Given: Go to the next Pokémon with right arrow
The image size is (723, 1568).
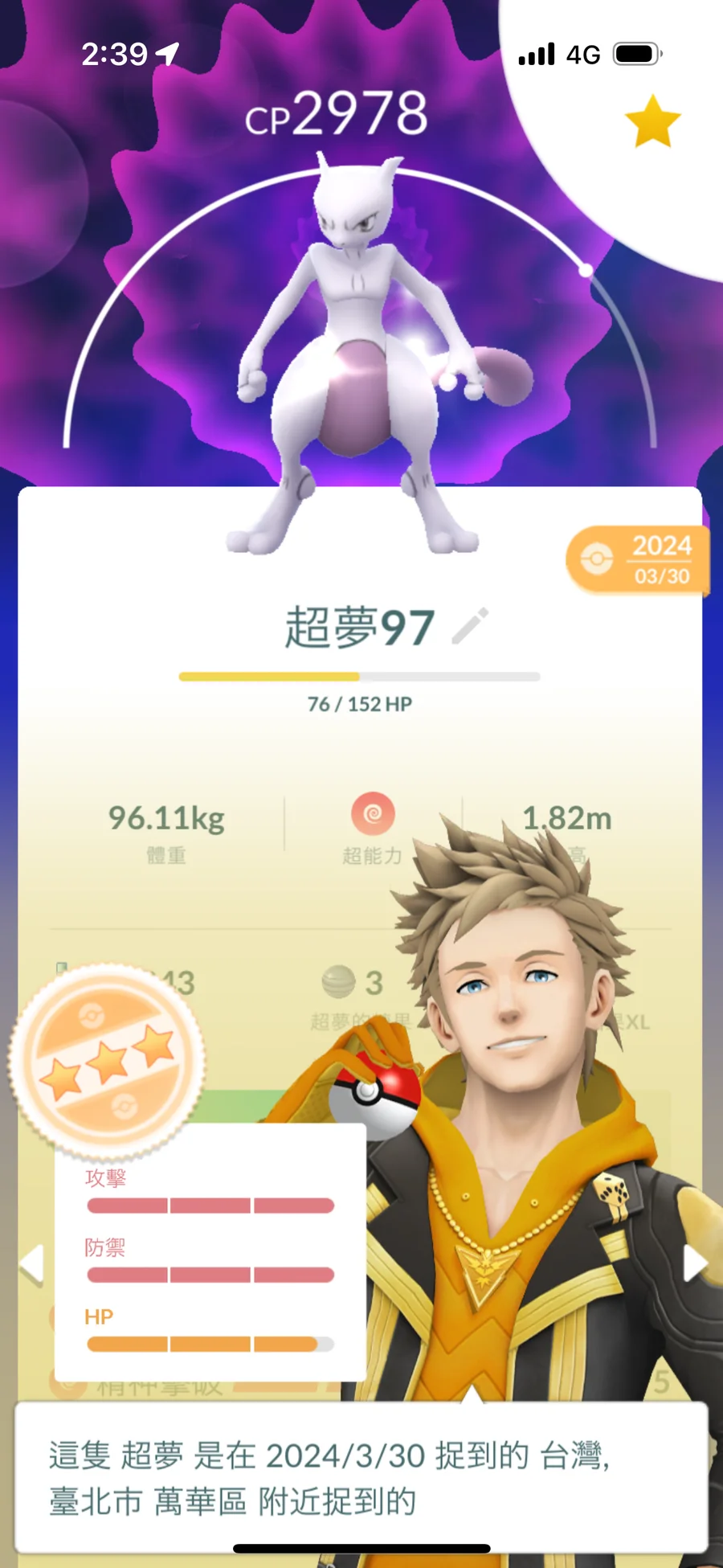Looking at the screenshot, I should tap(695, 1263).
